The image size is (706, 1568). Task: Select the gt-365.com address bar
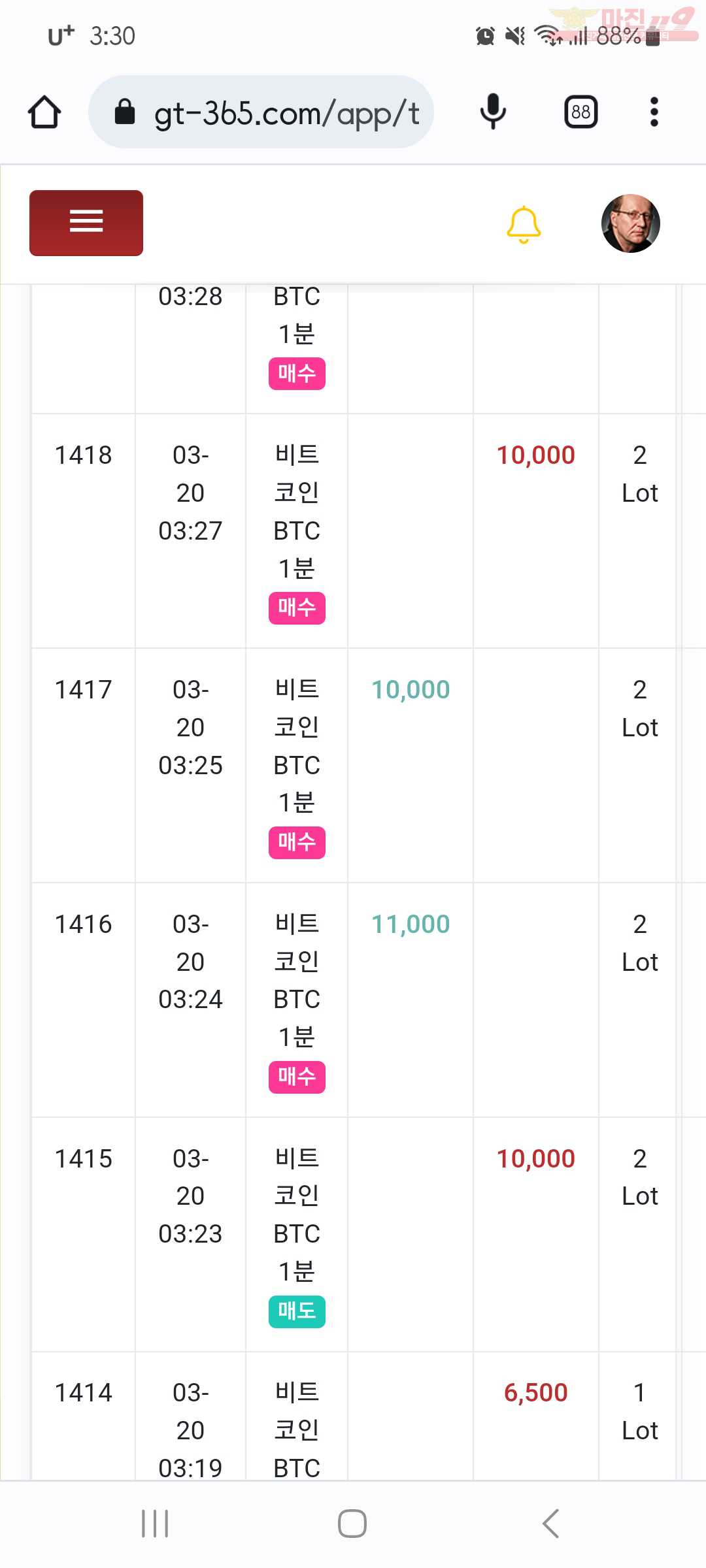[261, 112]
